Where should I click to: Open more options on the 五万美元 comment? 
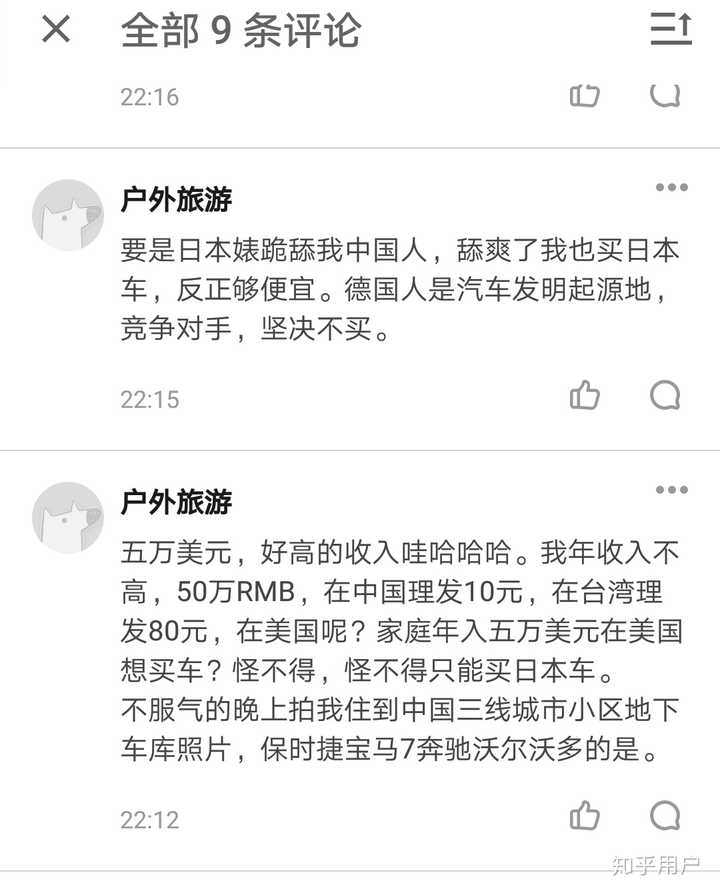pyautogui.click(x=671, y=490)
